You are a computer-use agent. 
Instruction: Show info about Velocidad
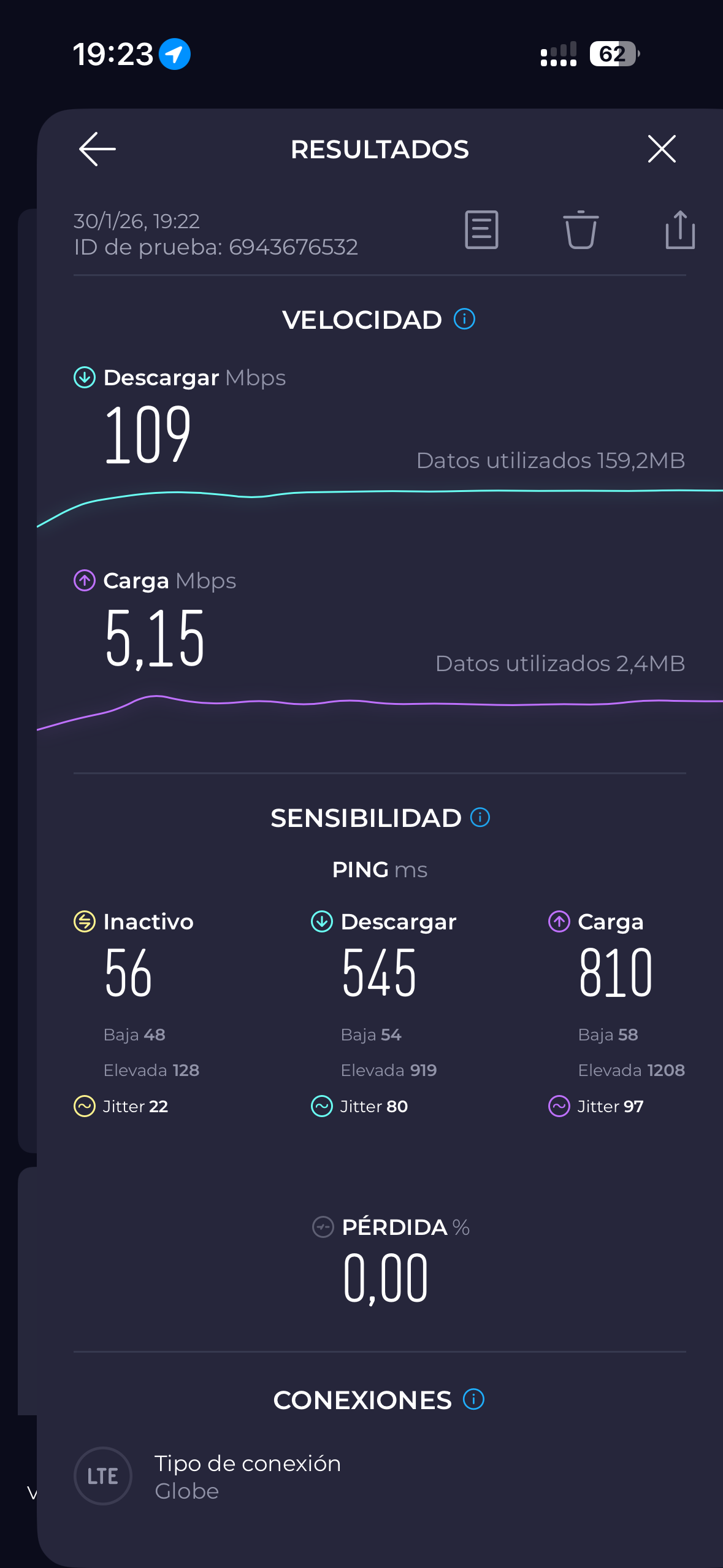pos(464,319)
